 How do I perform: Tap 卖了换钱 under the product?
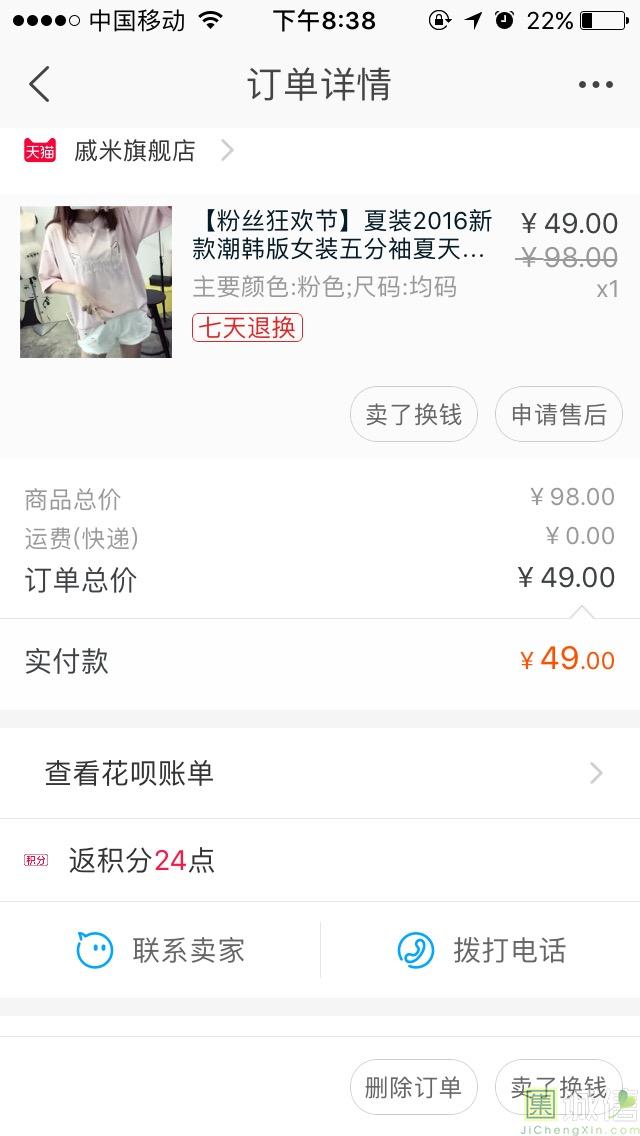pyautogui.click(x=413, y=414)
